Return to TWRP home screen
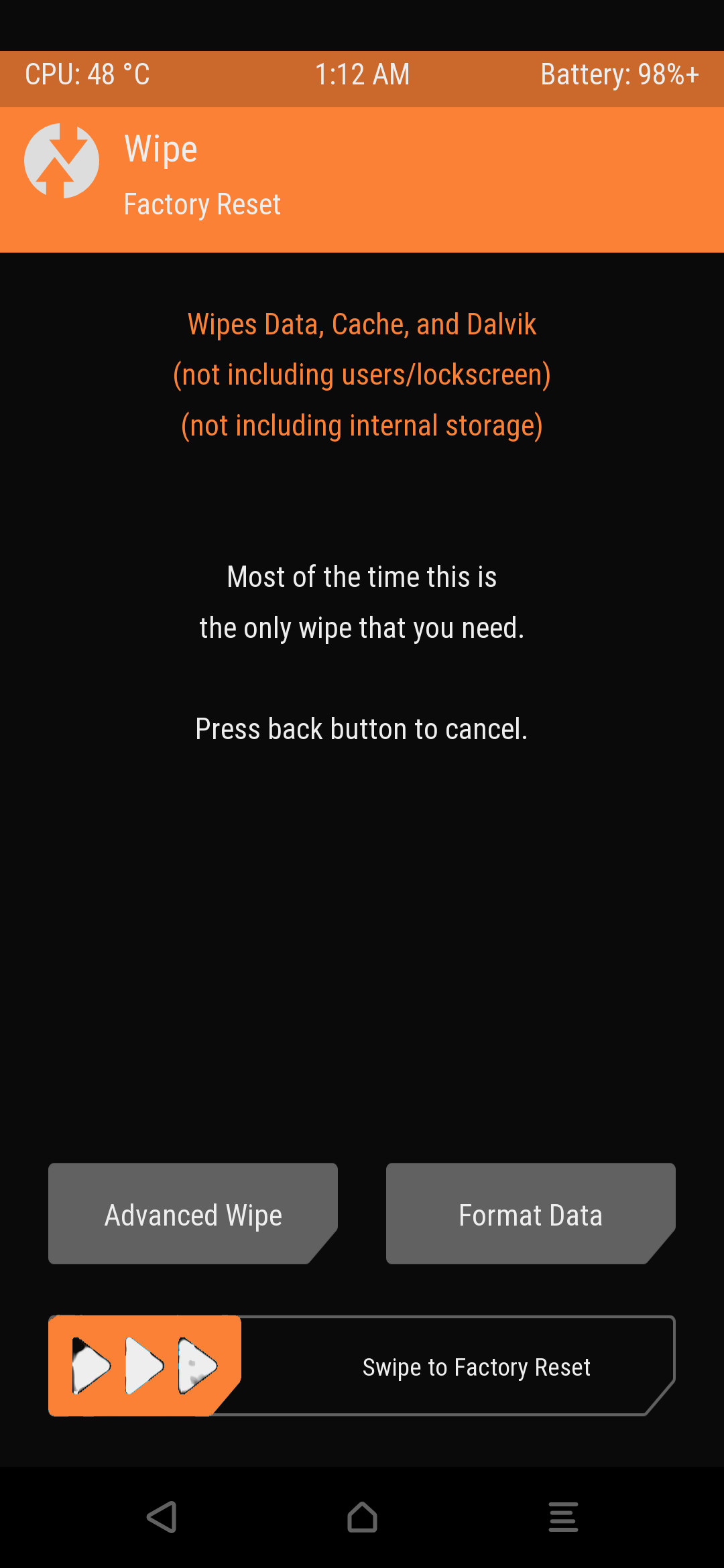 [x=362, y=1517]
